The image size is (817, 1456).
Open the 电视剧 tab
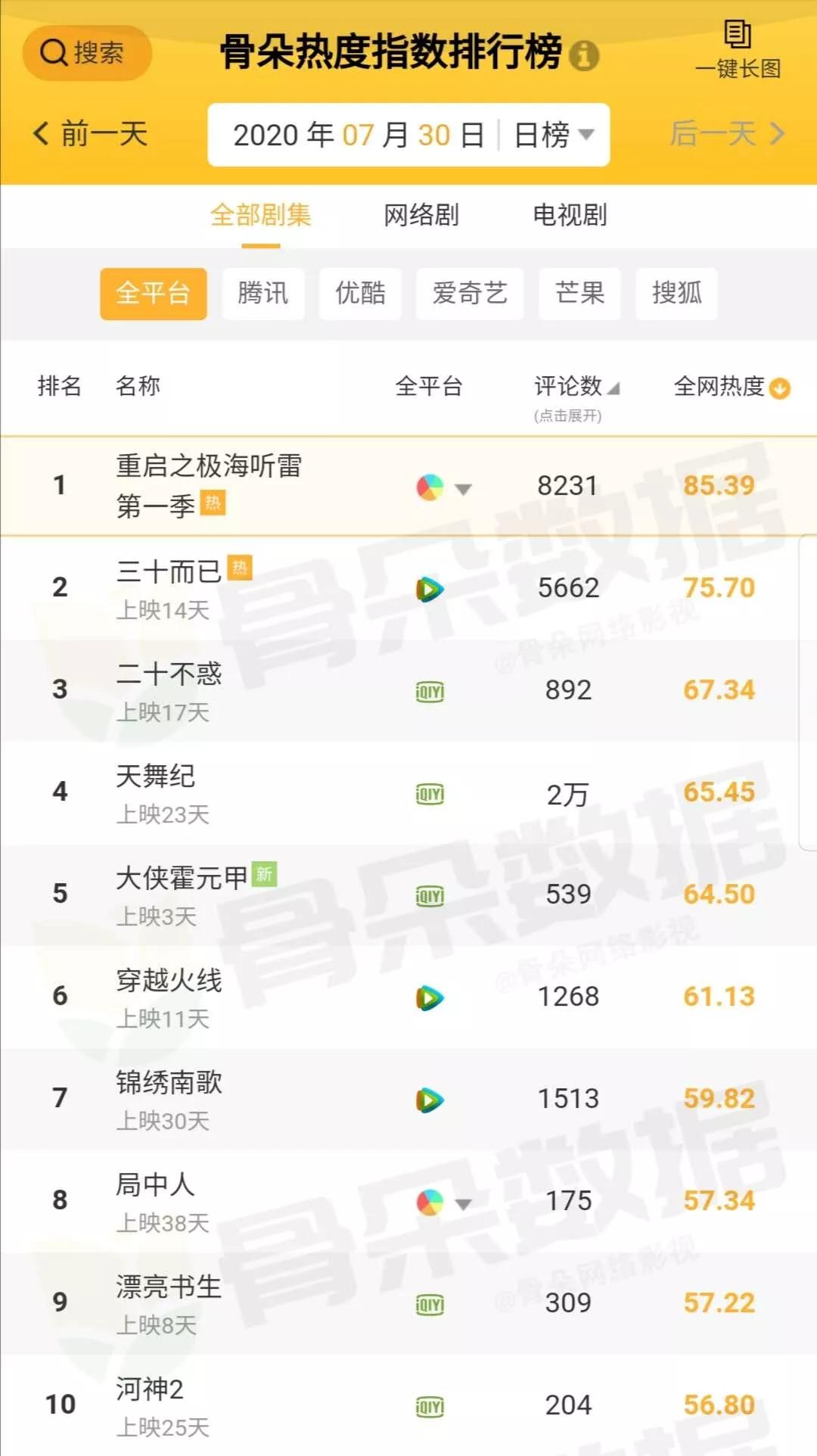(x=571, y=216)
